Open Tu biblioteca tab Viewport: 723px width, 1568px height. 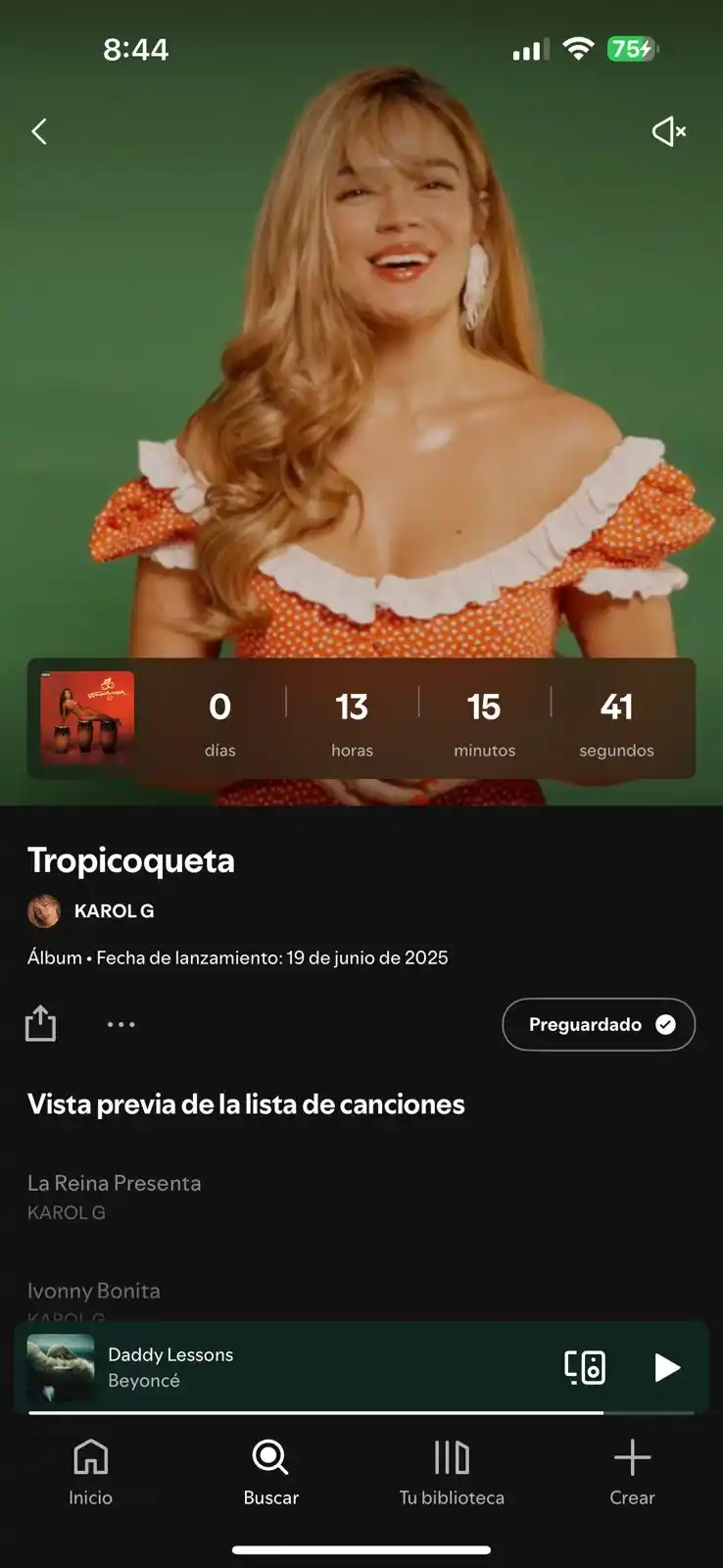click(452, 1472)
